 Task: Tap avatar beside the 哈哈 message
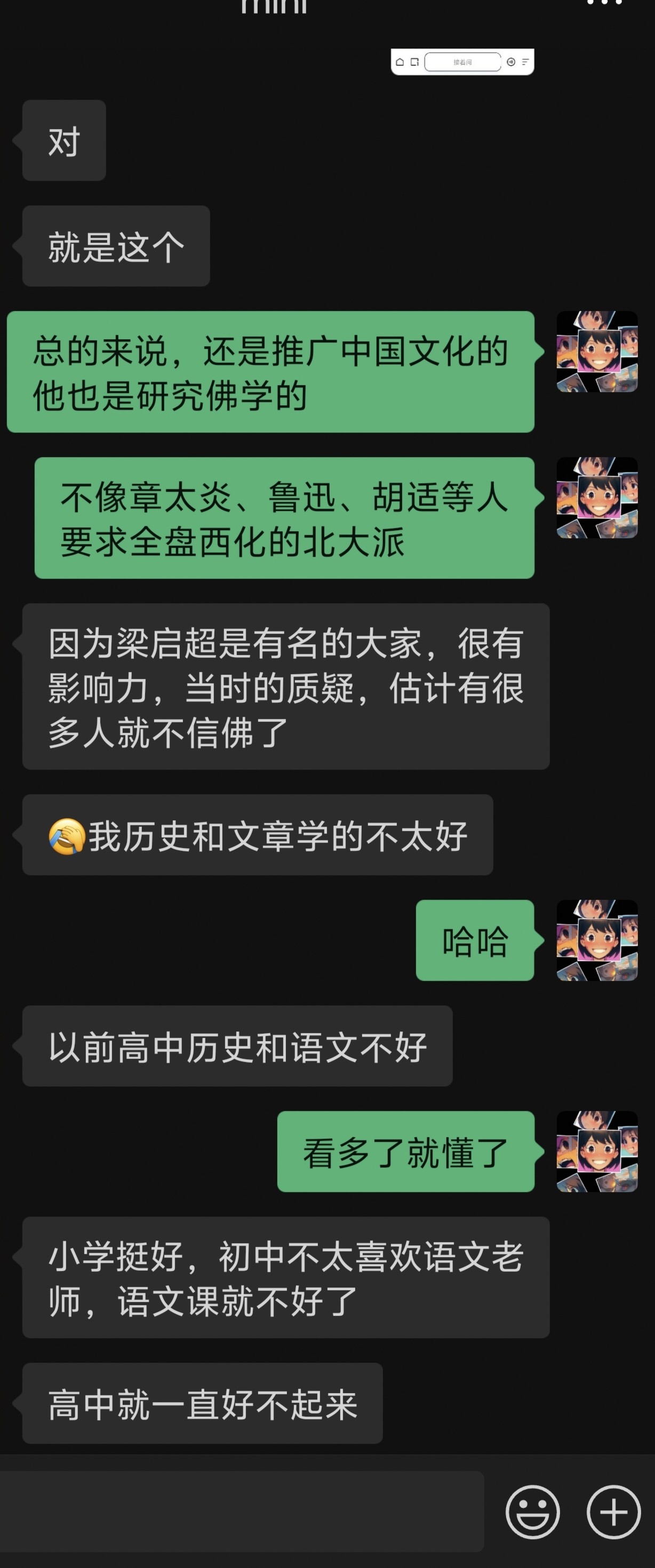[596, 940]
